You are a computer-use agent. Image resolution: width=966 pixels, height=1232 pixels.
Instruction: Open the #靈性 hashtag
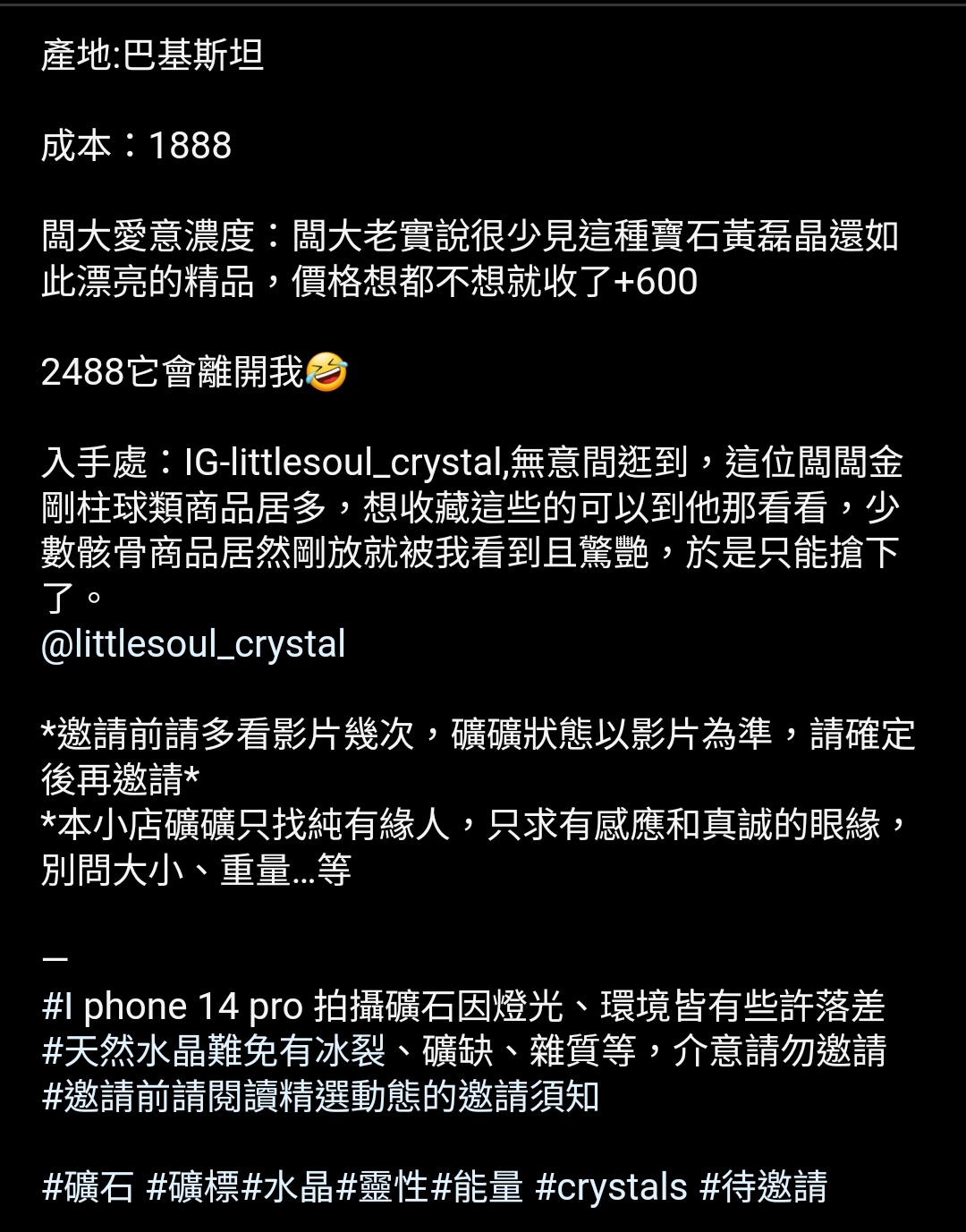click(383, 1187)
